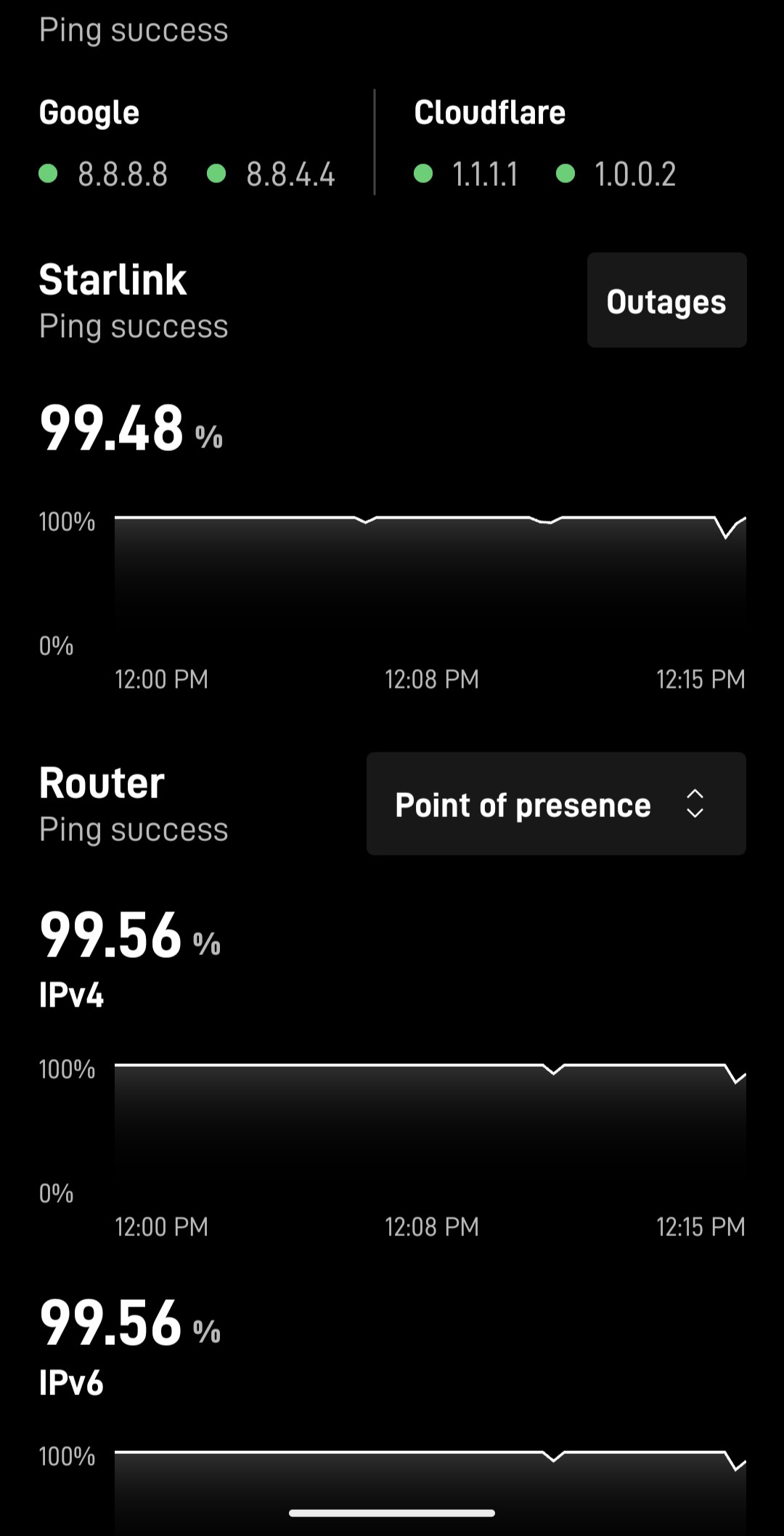Expand the Point of presence dropdown
Screen dimensions: 784x1536
[556, 804]
